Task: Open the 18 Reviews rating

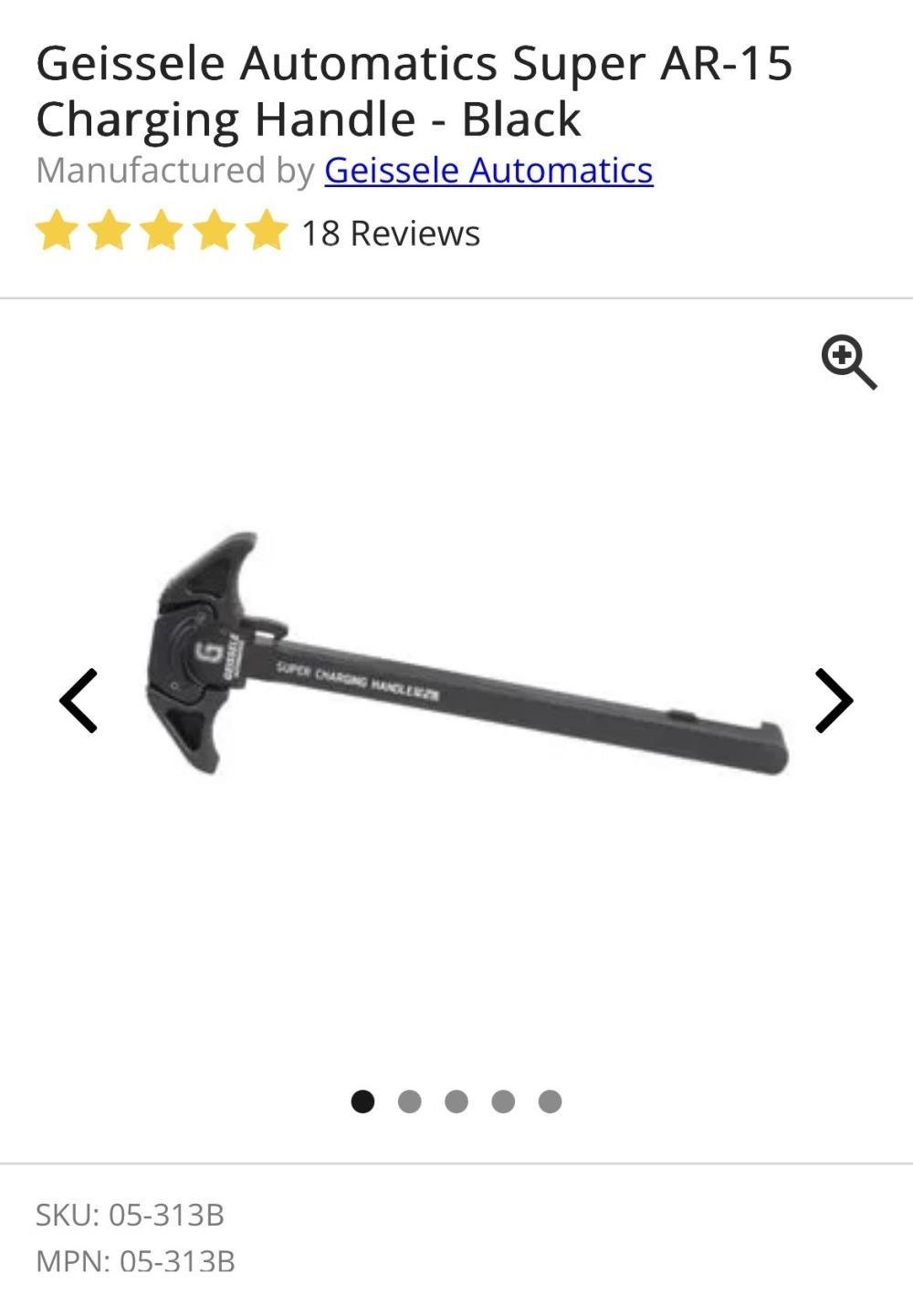Action: 390,234
